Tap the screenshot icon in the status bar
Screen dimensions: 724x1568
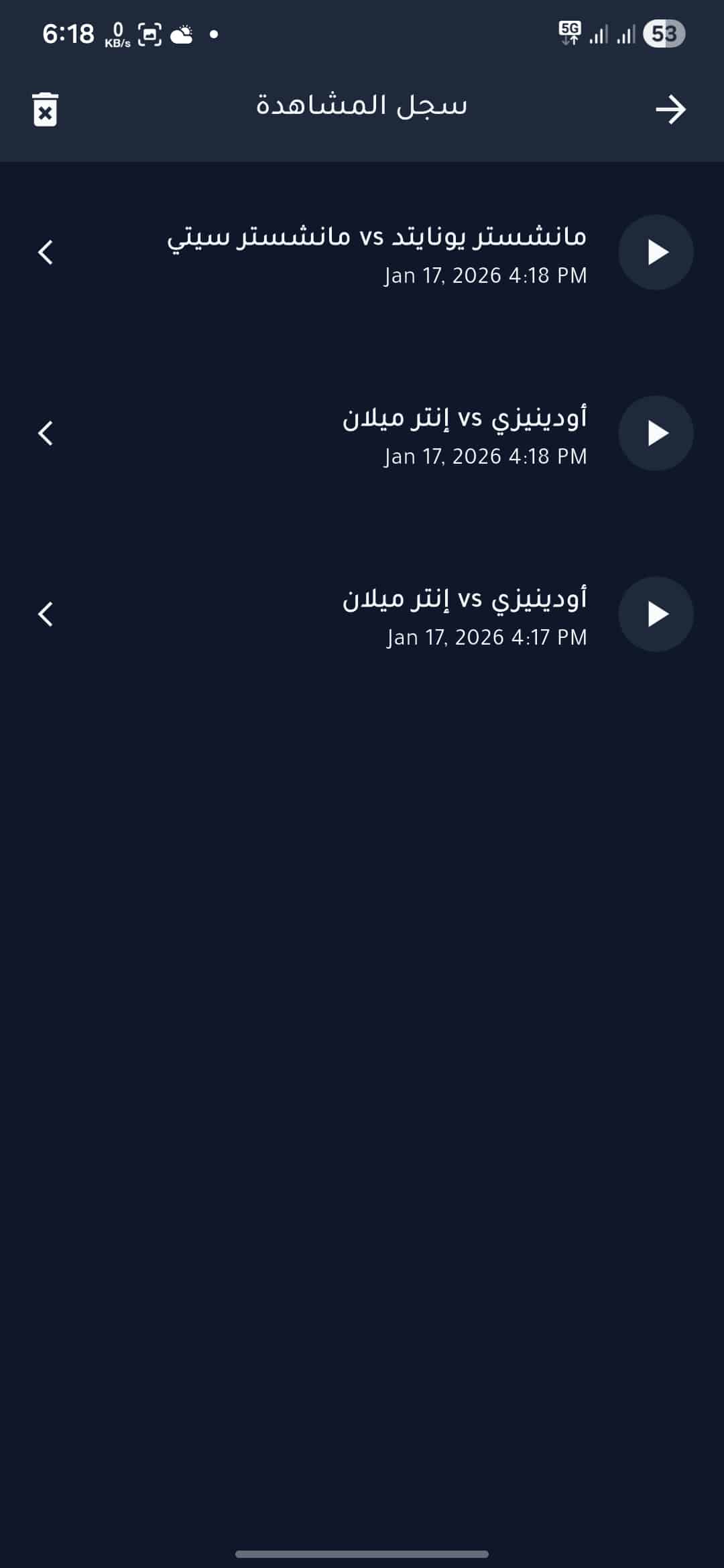coord(149,32)
